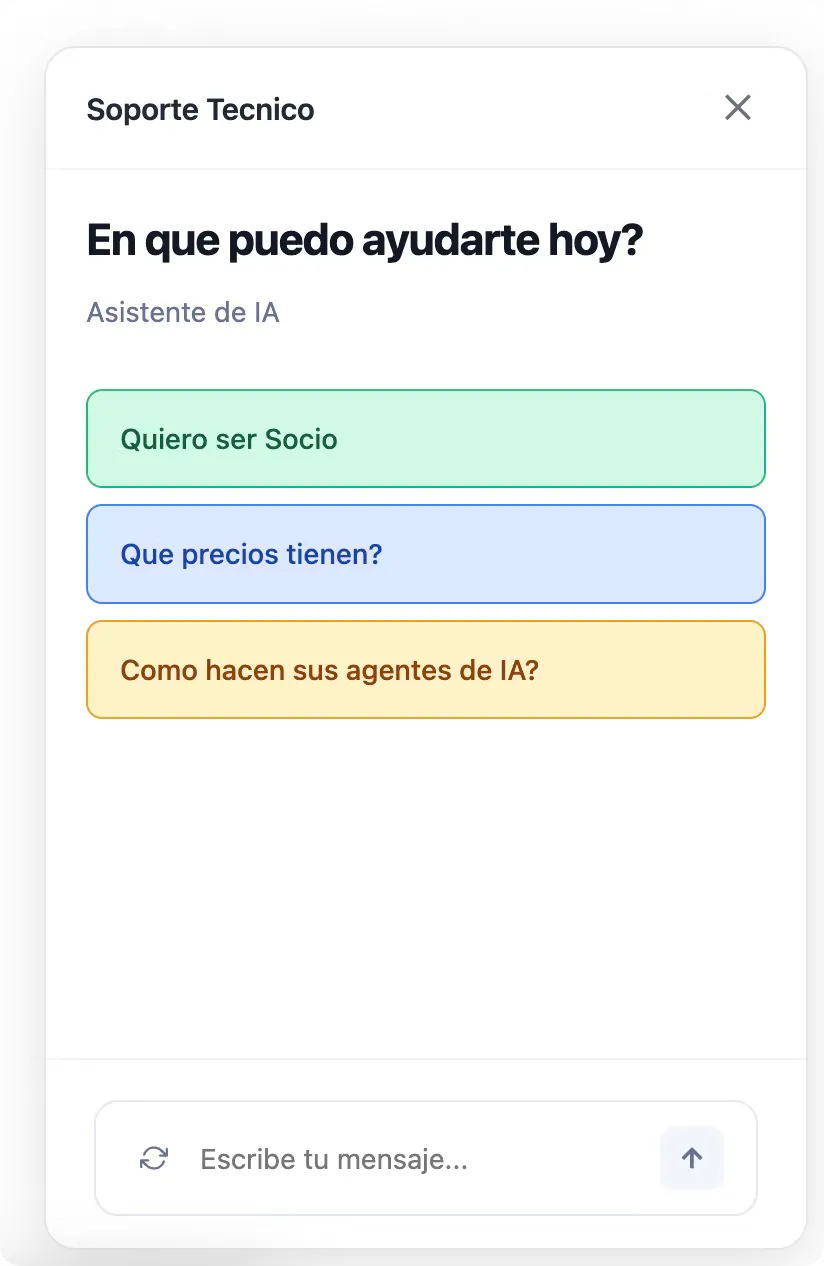Image resolution: width=824 pixels, height=1266 pixels.
Task: Choose the blue 'Que precios tienen?' question
Action: click(x=426, y=554)
